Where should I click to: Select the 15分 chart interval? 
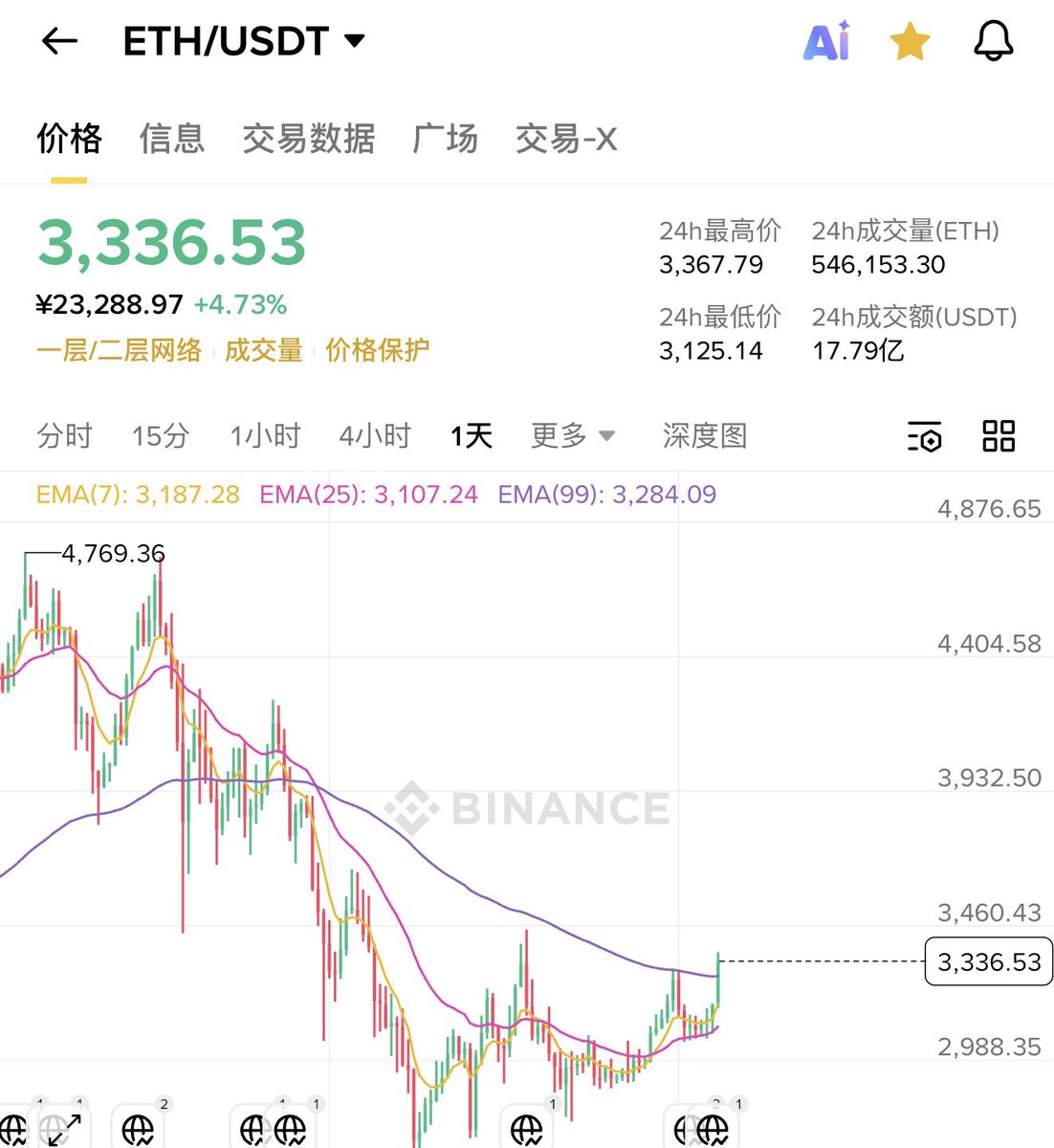[x=161, y=436]
